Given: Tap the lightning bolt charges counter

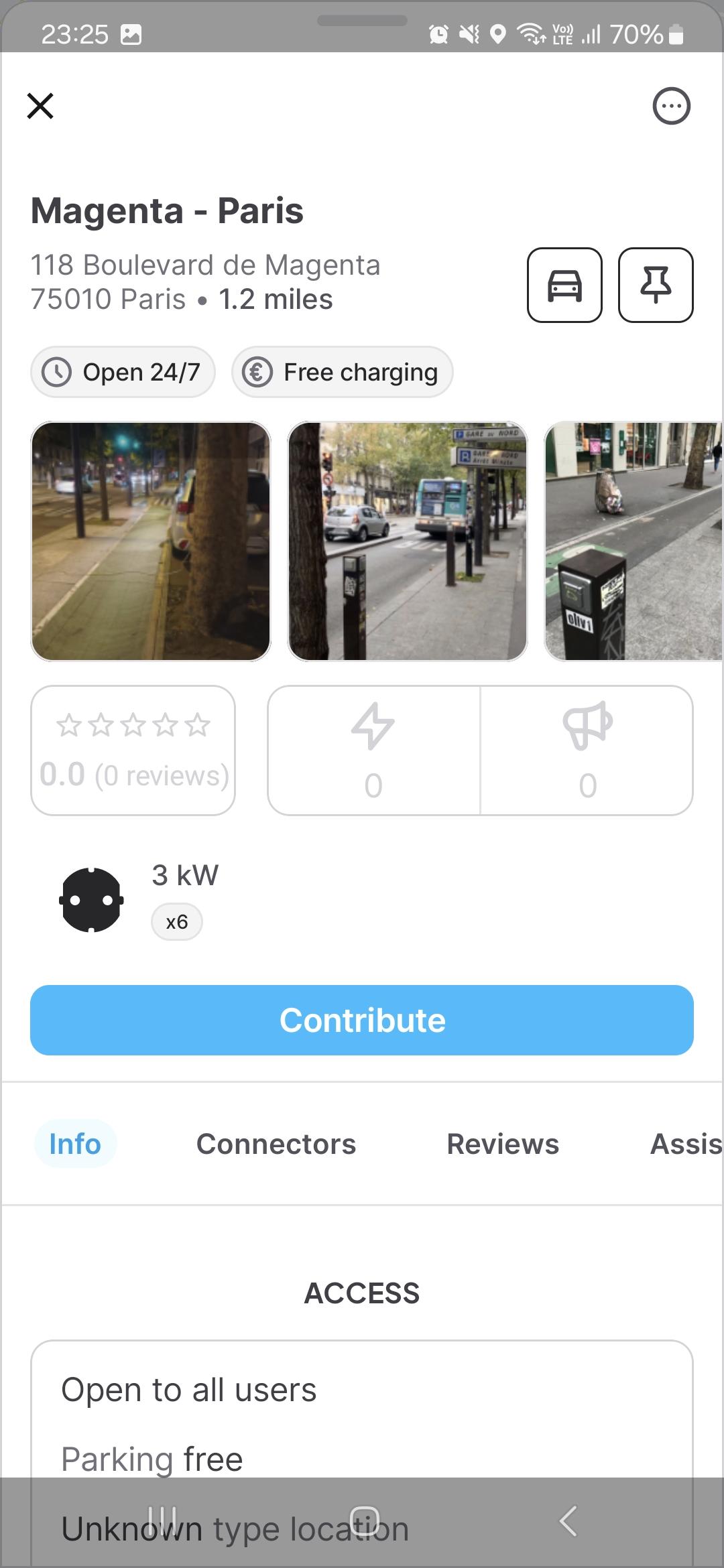Looking at the screenshot, I should coord(373,750).
